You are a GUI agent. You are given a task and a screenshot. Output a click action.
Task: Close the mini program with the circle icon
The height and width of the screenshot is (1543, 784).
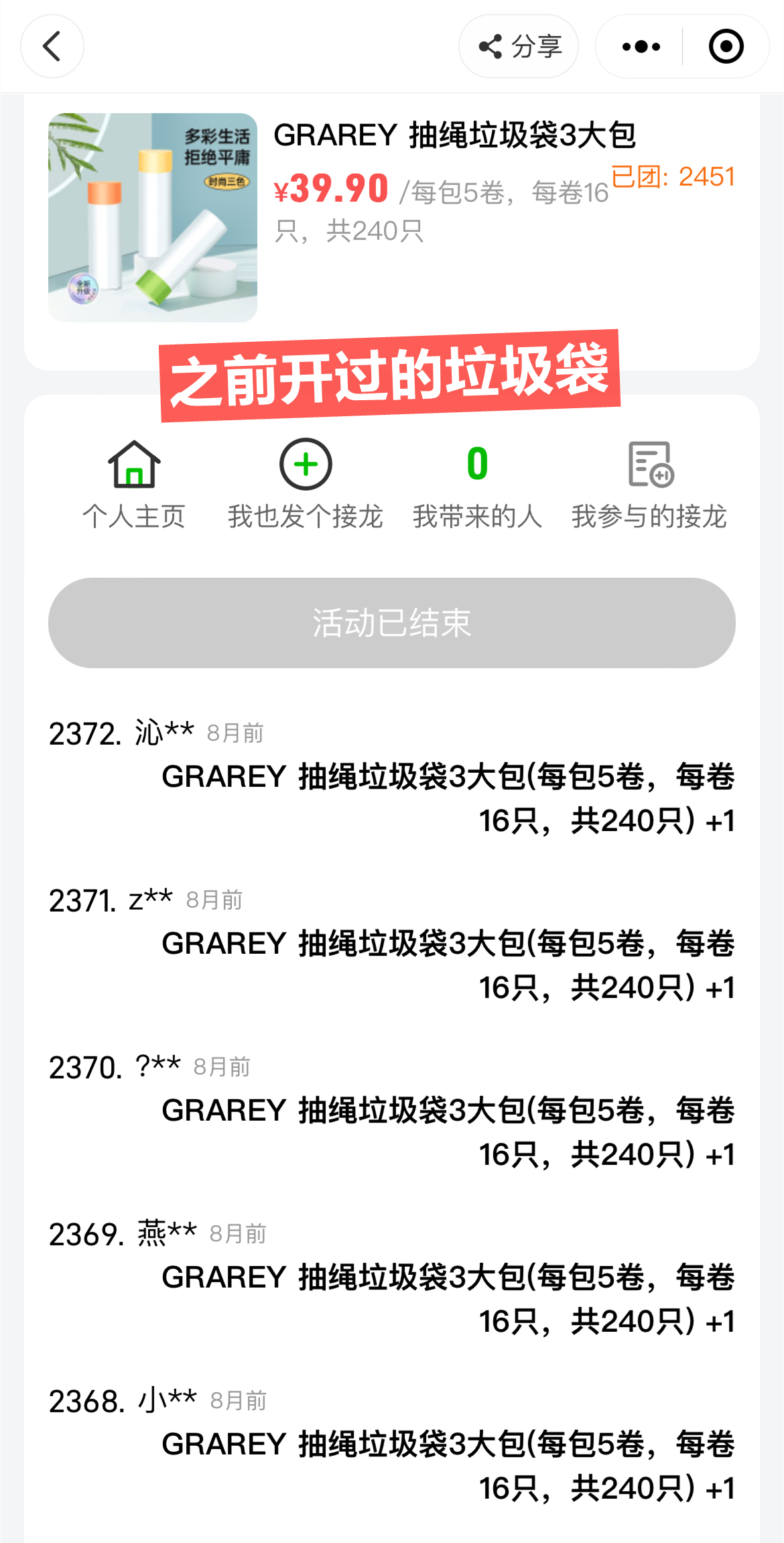726,46
